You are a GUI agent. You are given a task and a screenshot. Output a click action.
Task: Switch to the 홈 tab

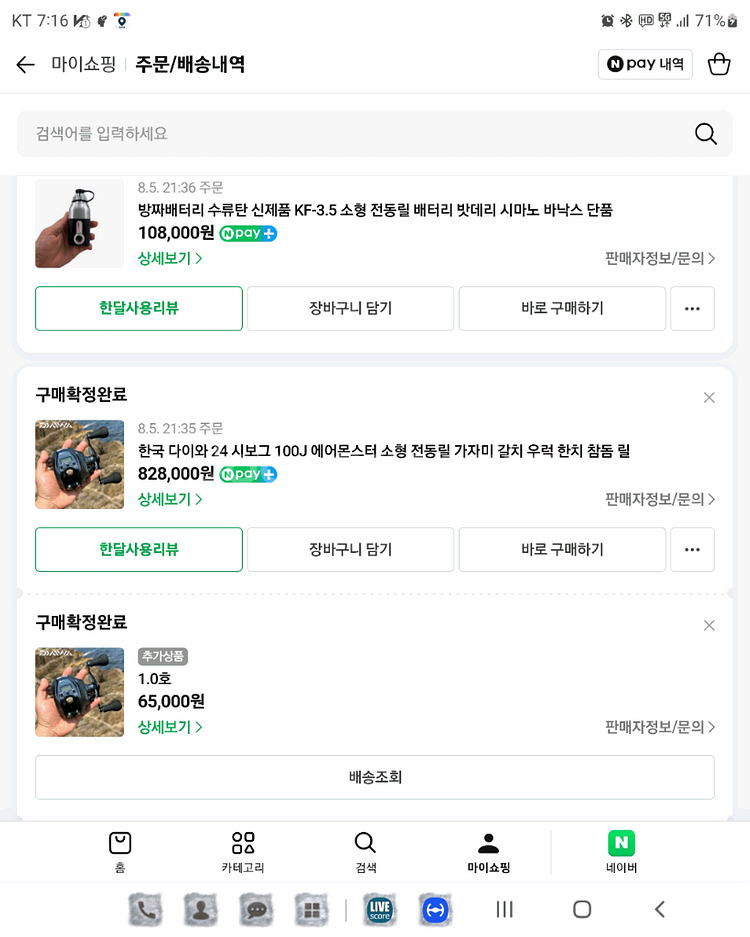[x=120, y=845]
